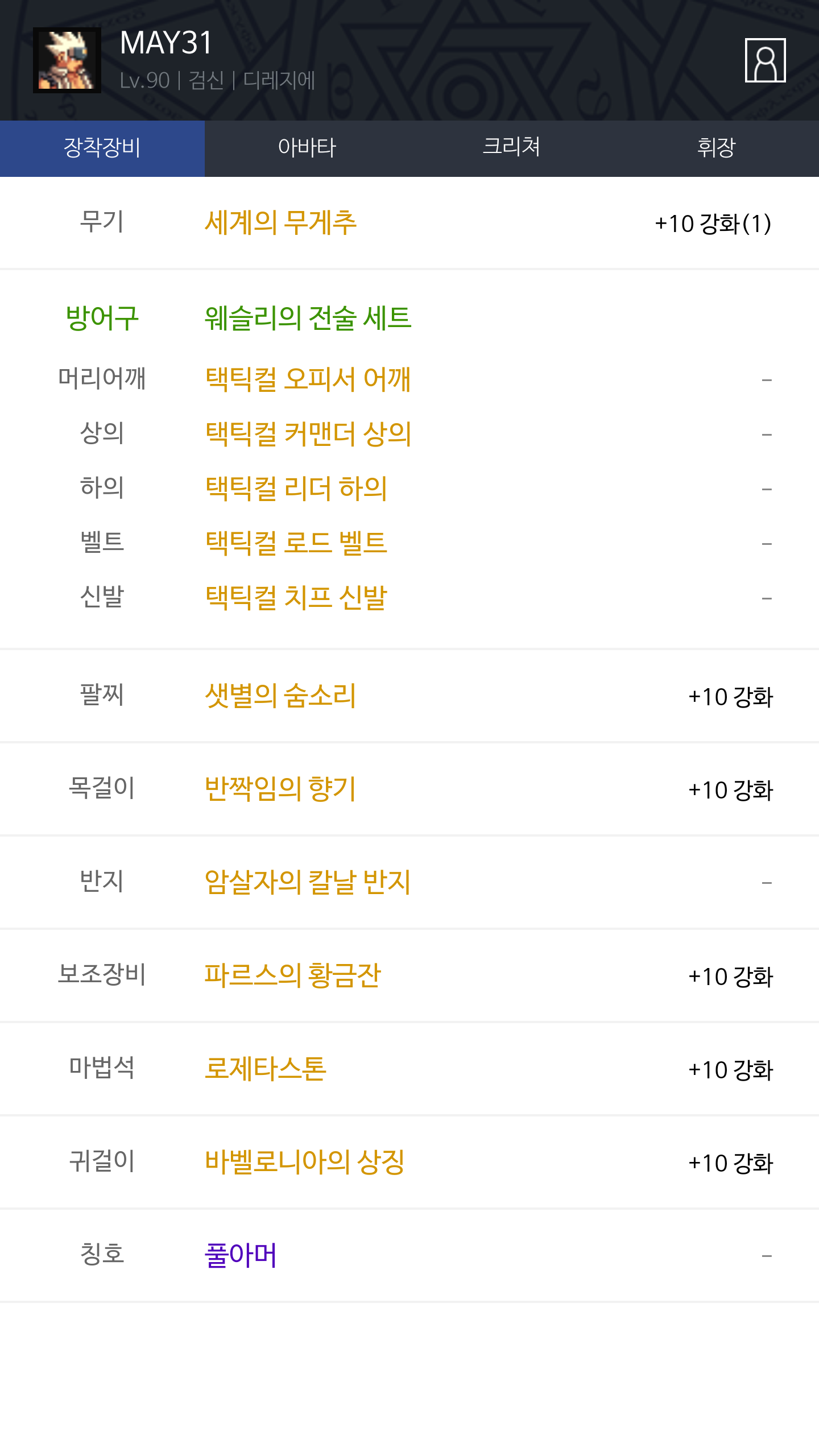
Task: Open sub-equipment 파르스의 황금잔
Action: (x=292, y=975)
